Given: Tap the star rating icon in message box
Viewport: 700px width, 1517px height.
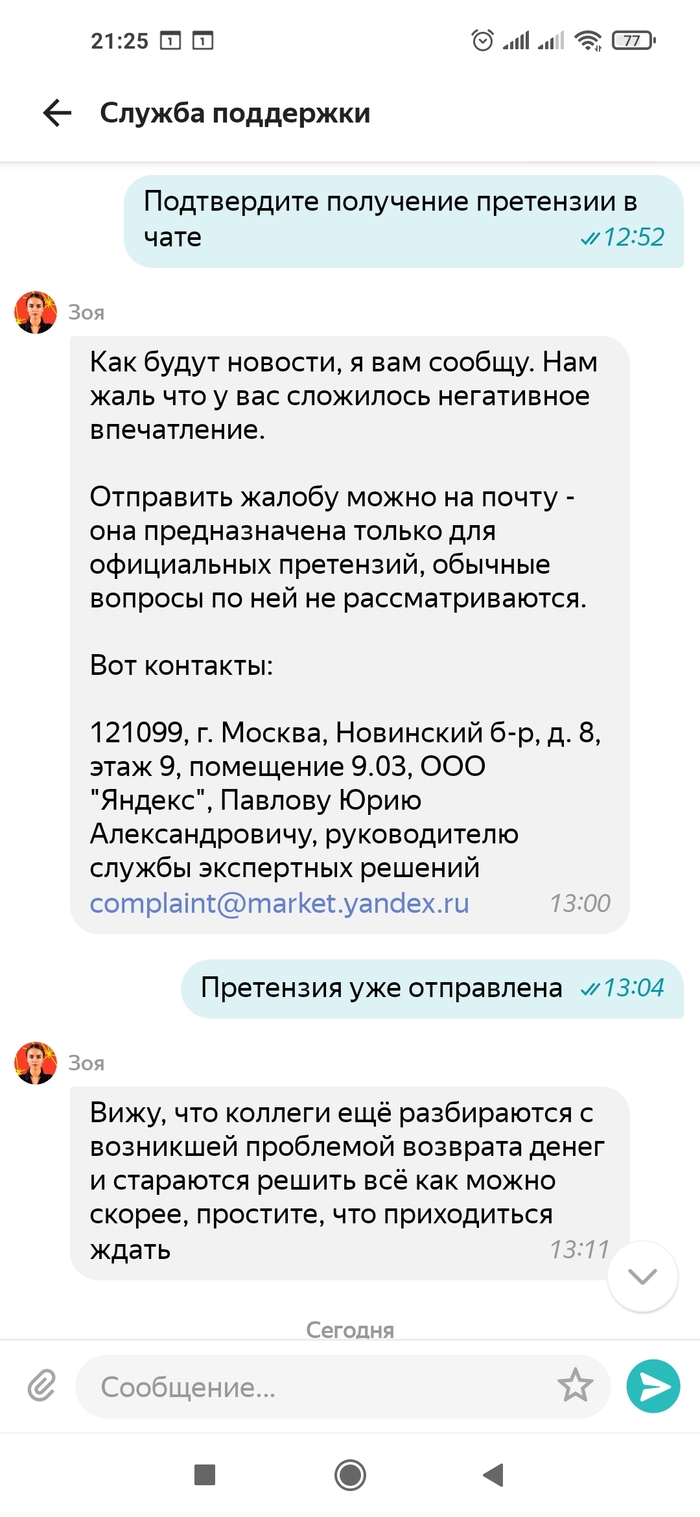Looking at the screenshot, I should click(575, 1386).
